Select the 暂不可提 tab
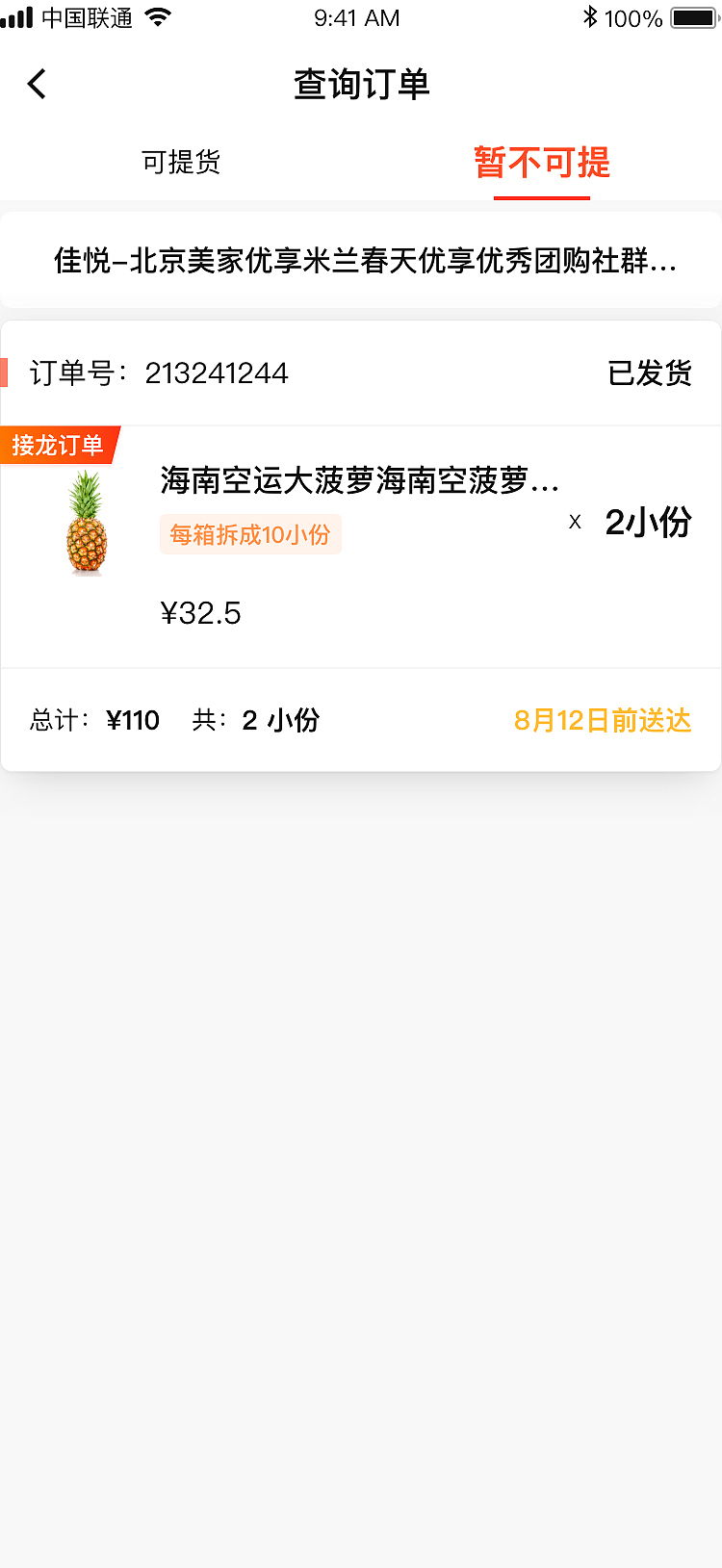This screenshot has height=1568, width=722. click(541, 162)
